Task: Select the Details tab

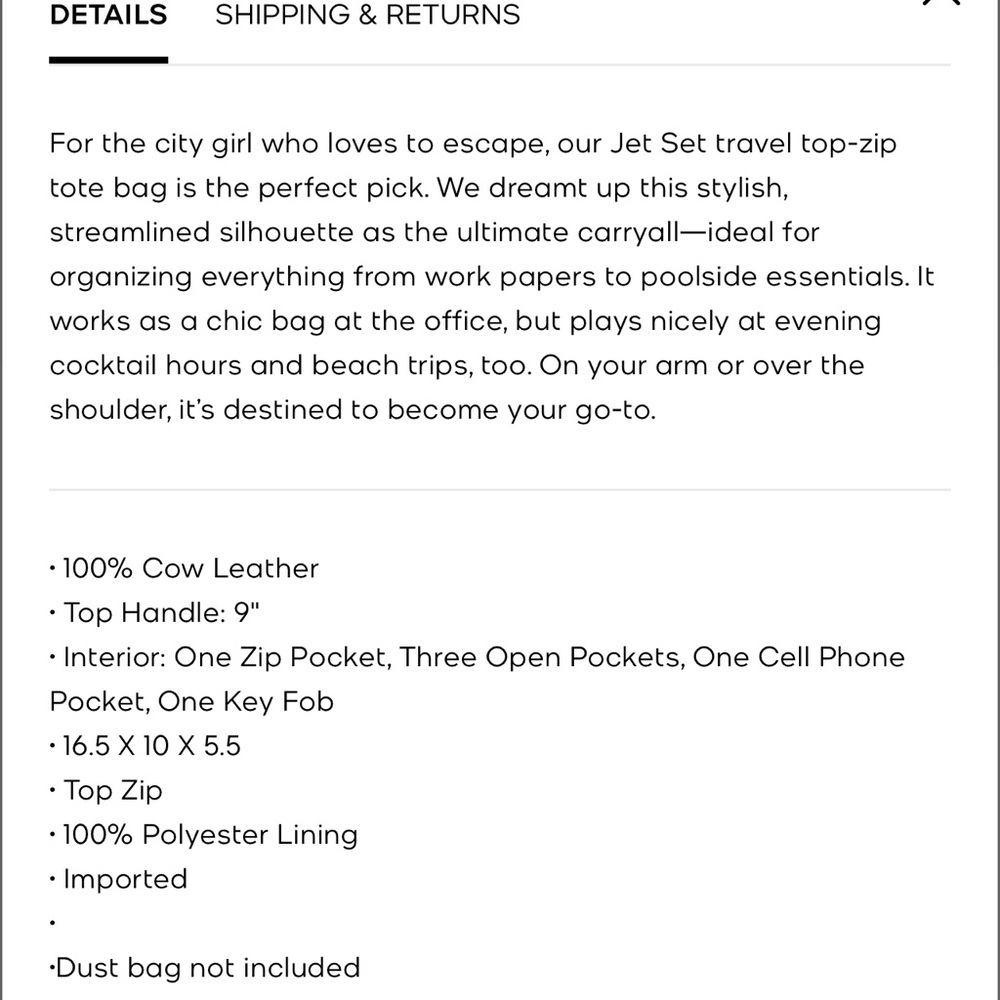Action: click(108, 15)
